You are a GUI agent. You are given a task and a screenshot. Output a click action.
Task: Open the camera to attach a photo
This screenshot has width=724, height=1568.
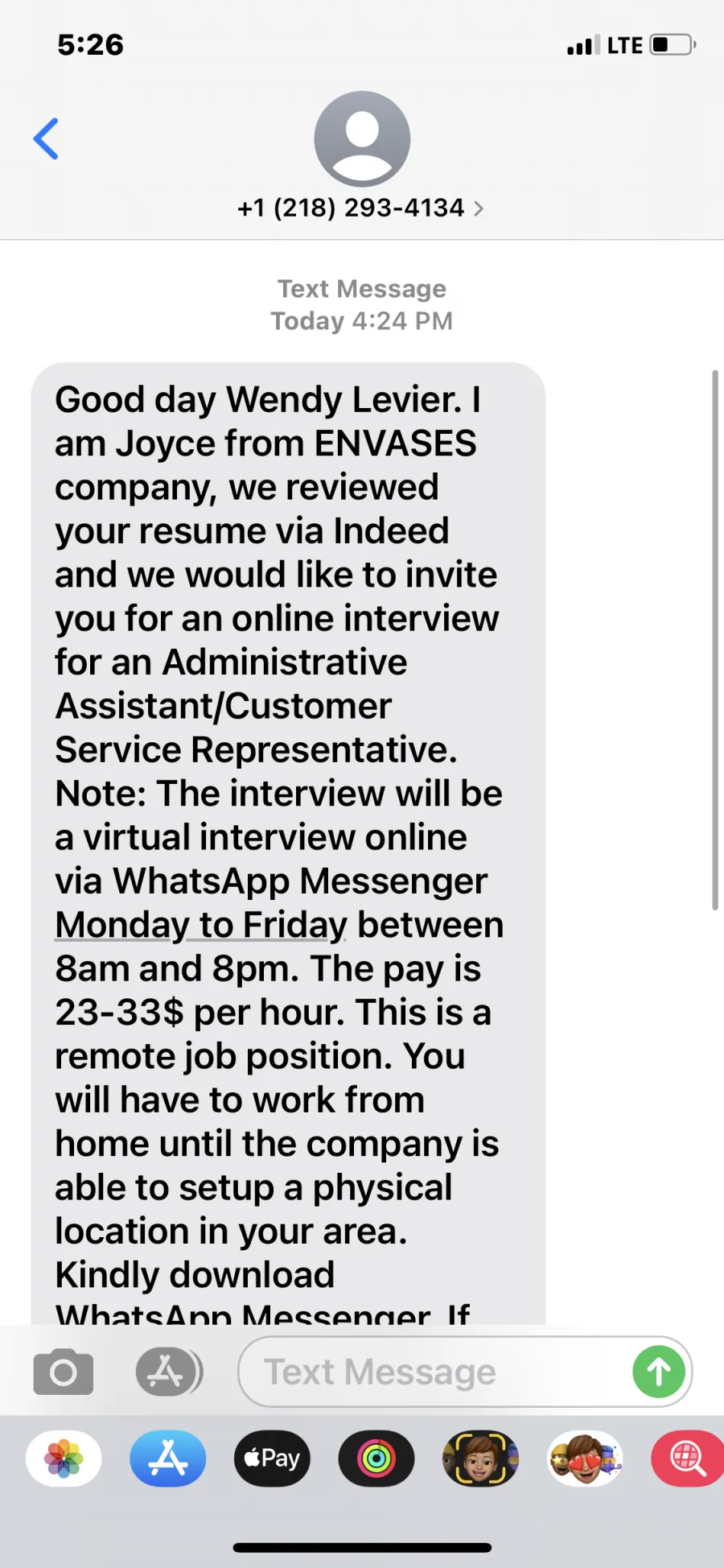click(64, 1372)
